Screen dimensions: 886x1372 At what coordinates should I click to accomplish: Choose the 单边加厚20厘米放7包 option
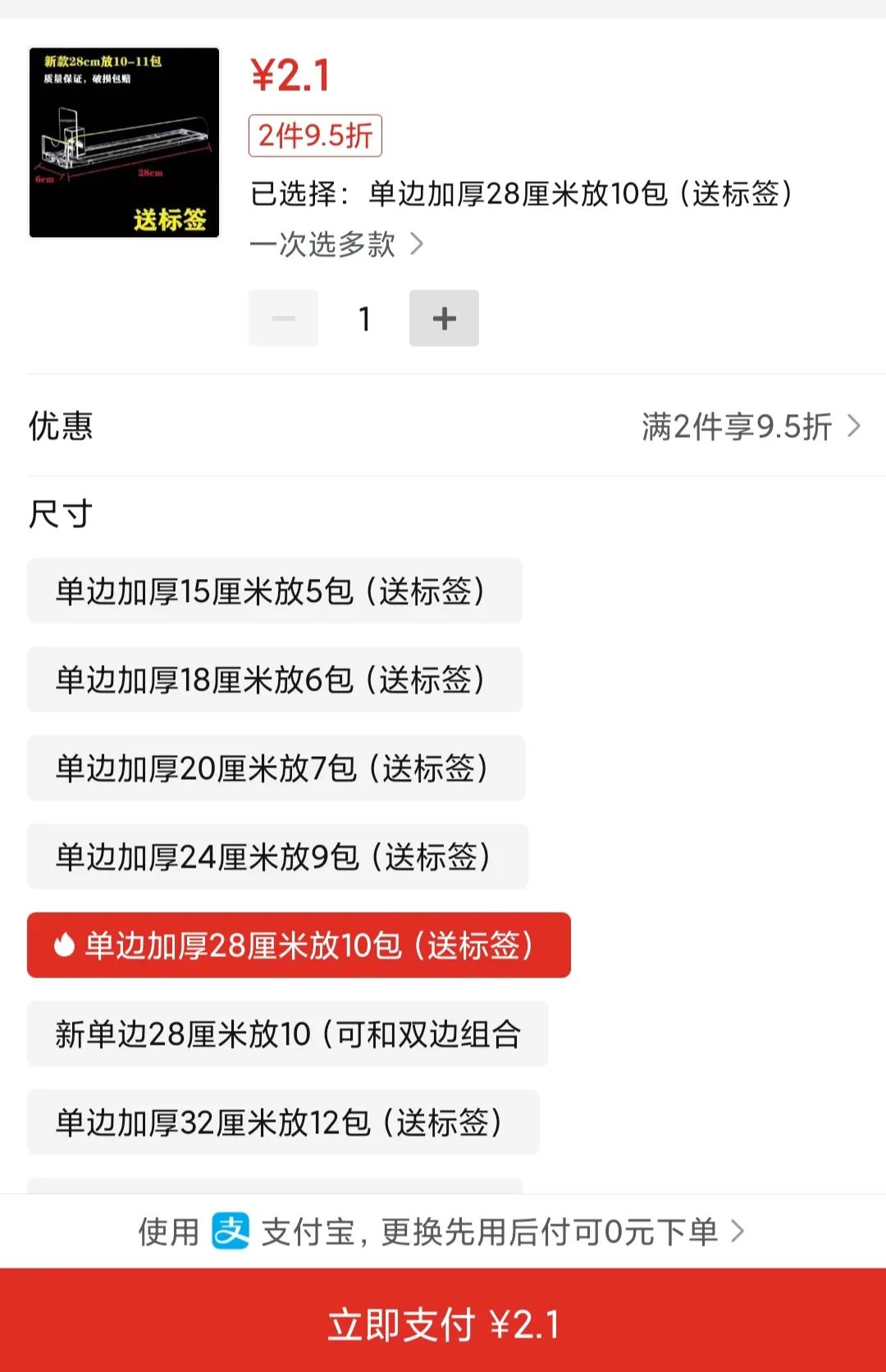tap(276, 768)
